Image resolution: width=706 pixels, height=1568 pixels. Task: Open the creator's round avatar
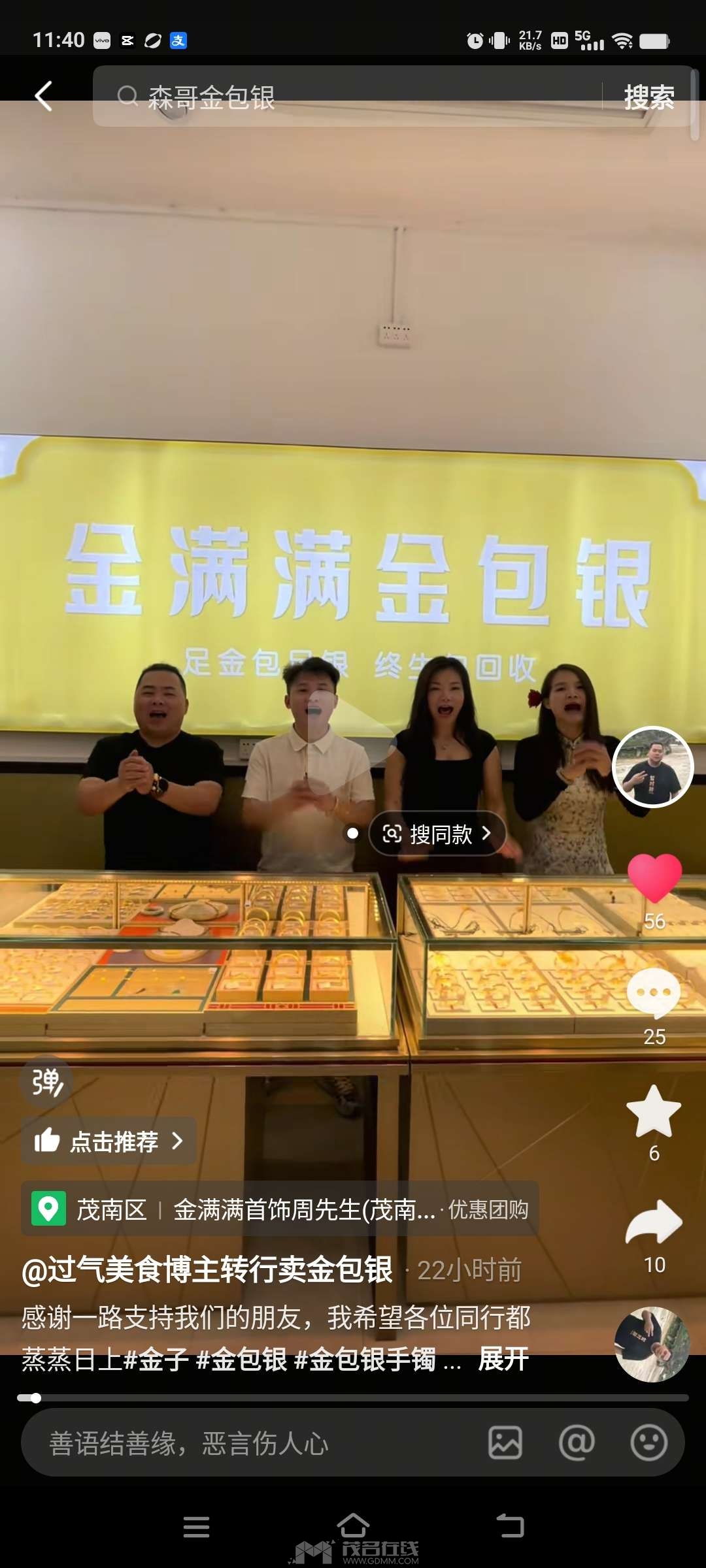pos(652,767)
